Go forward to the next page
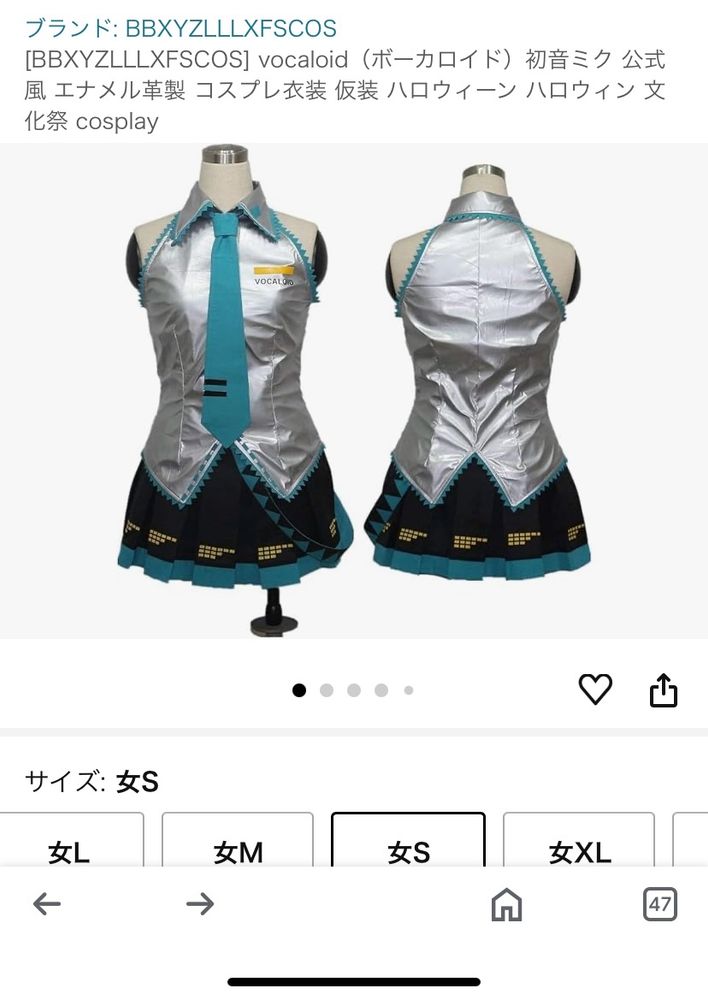Image resolution: width=708 pixels, height=1000 pixels. coord(200,905)
